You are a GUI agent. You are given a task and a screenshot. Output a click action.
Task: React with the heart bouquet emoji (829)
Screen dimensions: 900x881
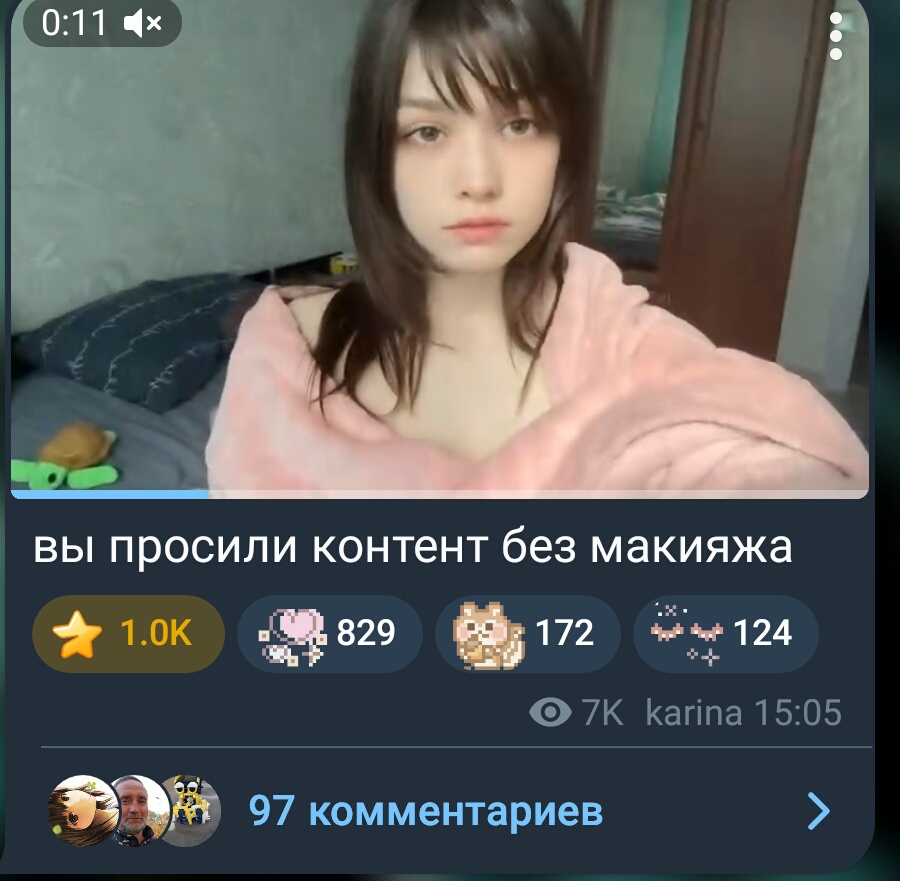(329, 633)
